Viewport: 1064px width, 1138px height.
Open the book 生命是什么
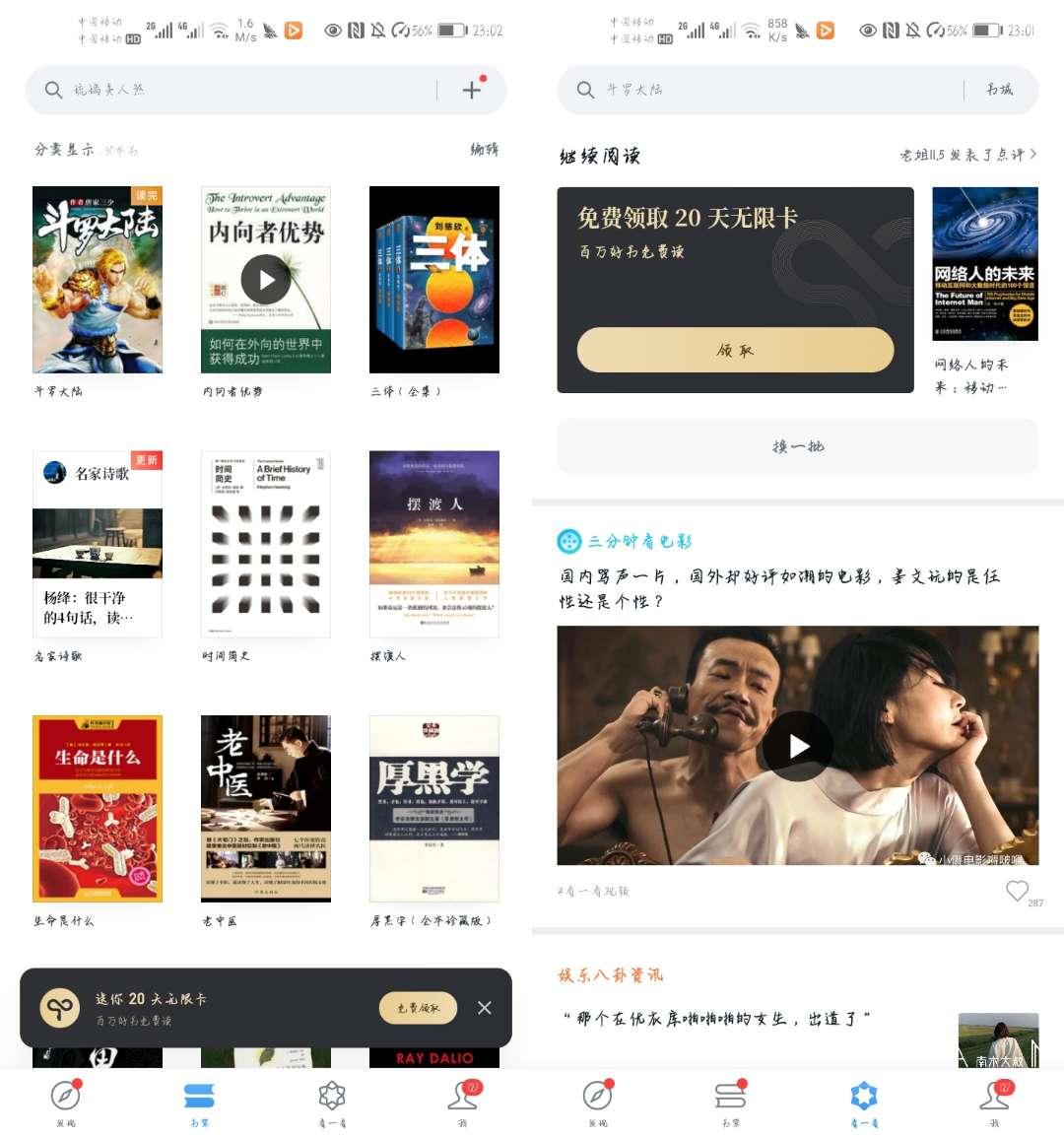tap(98, 808)
